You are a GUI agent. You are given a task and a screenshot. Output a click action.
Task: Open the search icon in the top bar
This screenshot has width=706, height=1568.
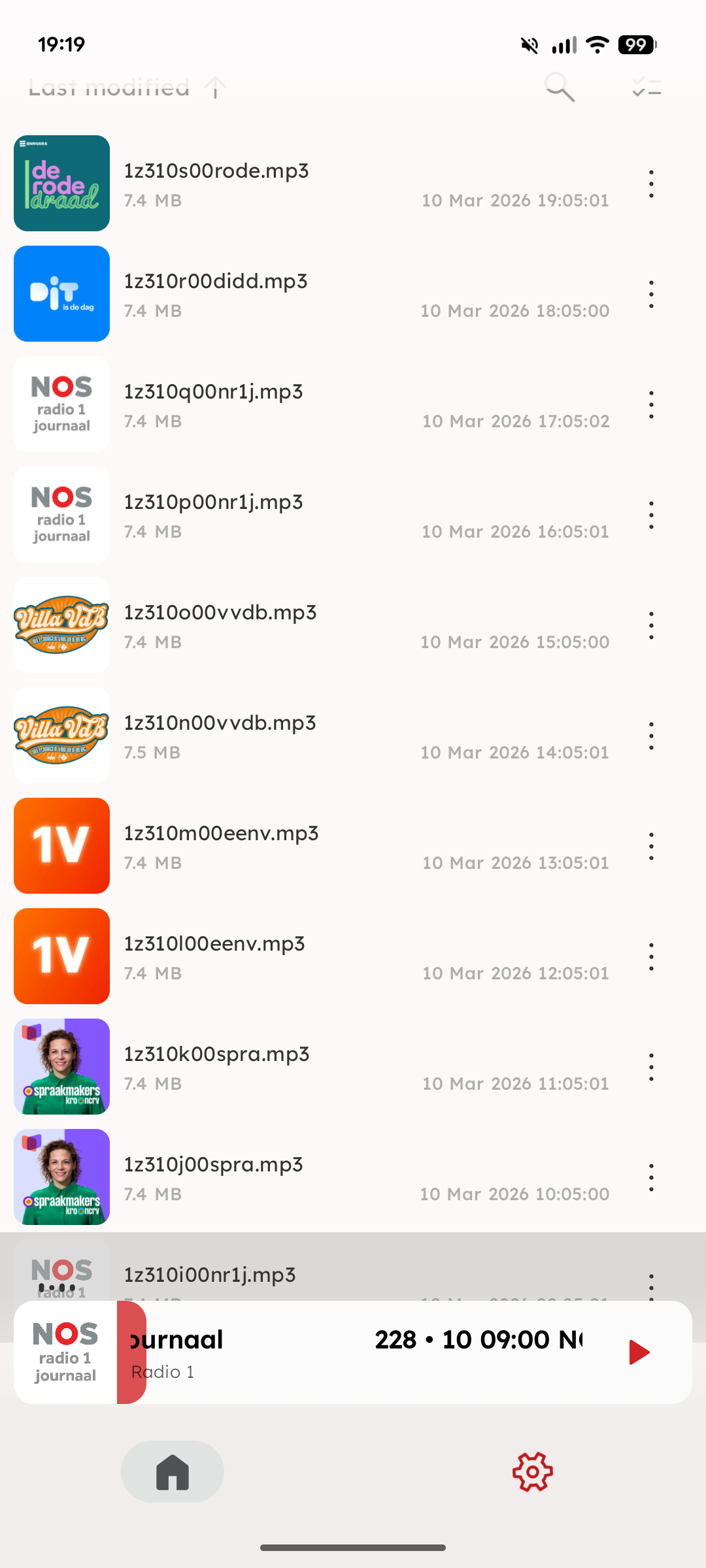tap(560, 87)
